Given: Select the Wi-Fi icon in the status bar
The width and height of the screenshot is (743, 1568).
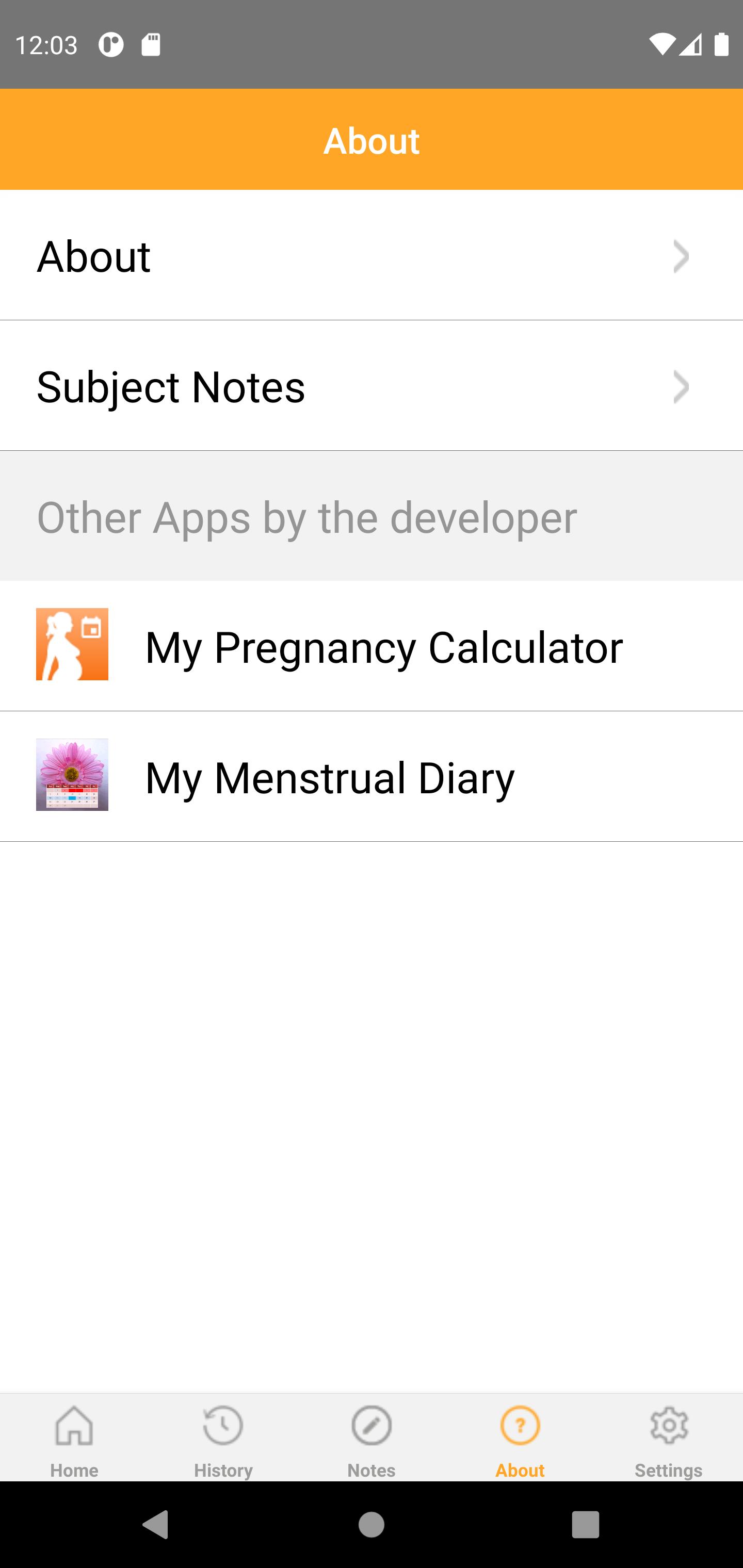Looking at the screenshot, I should tap(663, 44).
